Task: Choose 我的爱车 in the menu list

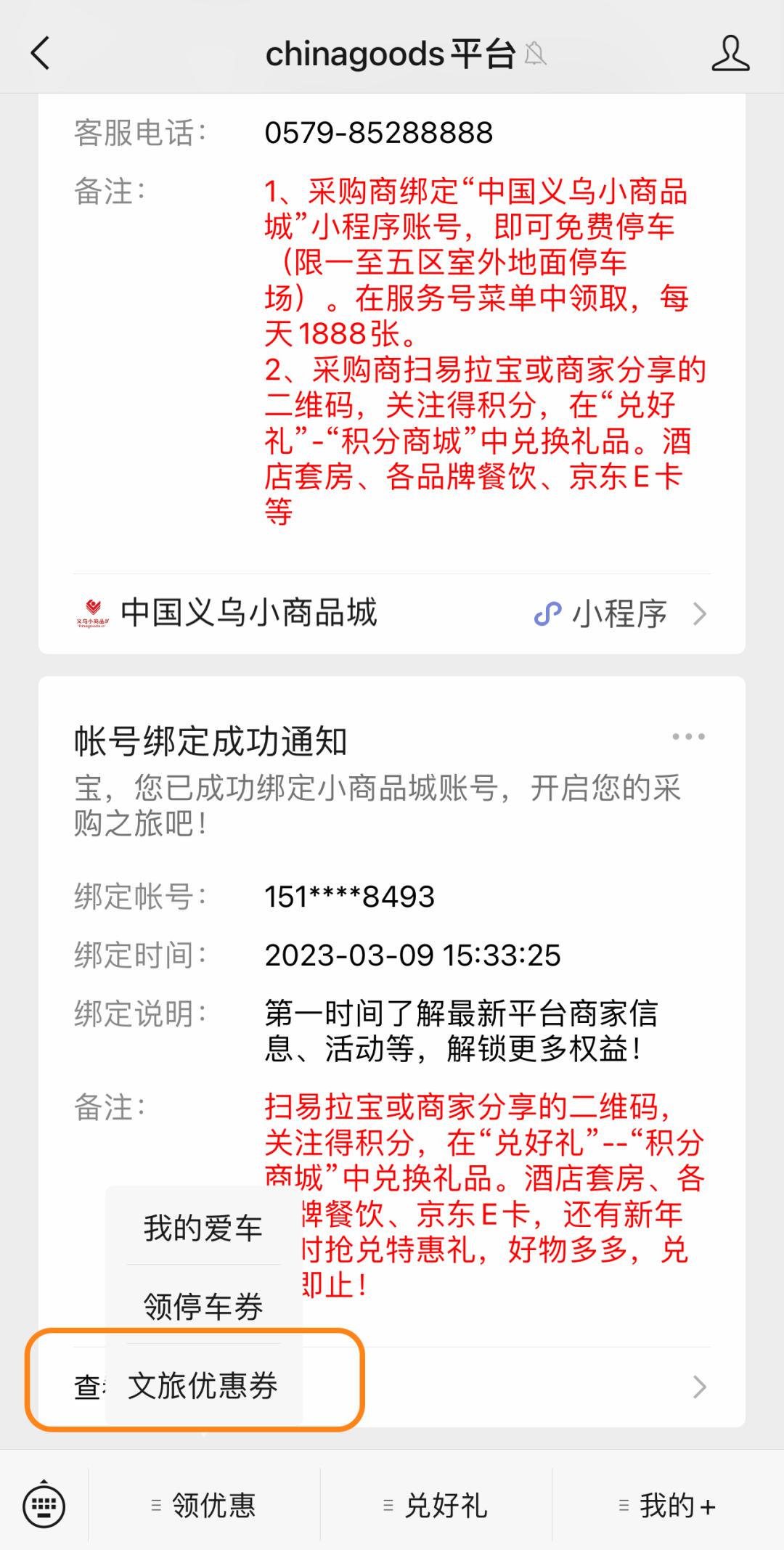Action: pyautogui.click(x=202, y=1228)
